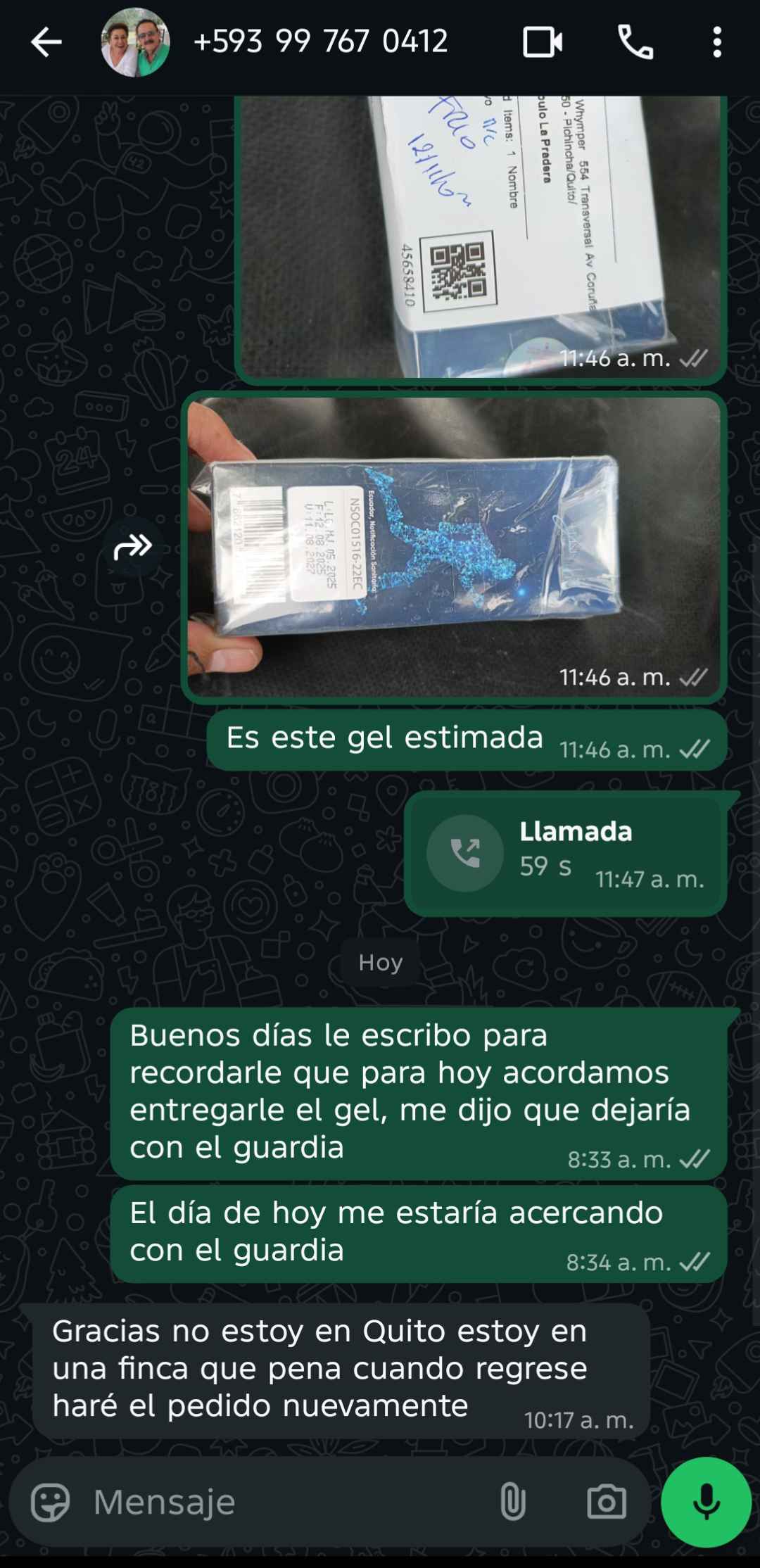Focus the Mensaje text field
This screenshot has height=1568, width=760.
tap(281, 1503)
